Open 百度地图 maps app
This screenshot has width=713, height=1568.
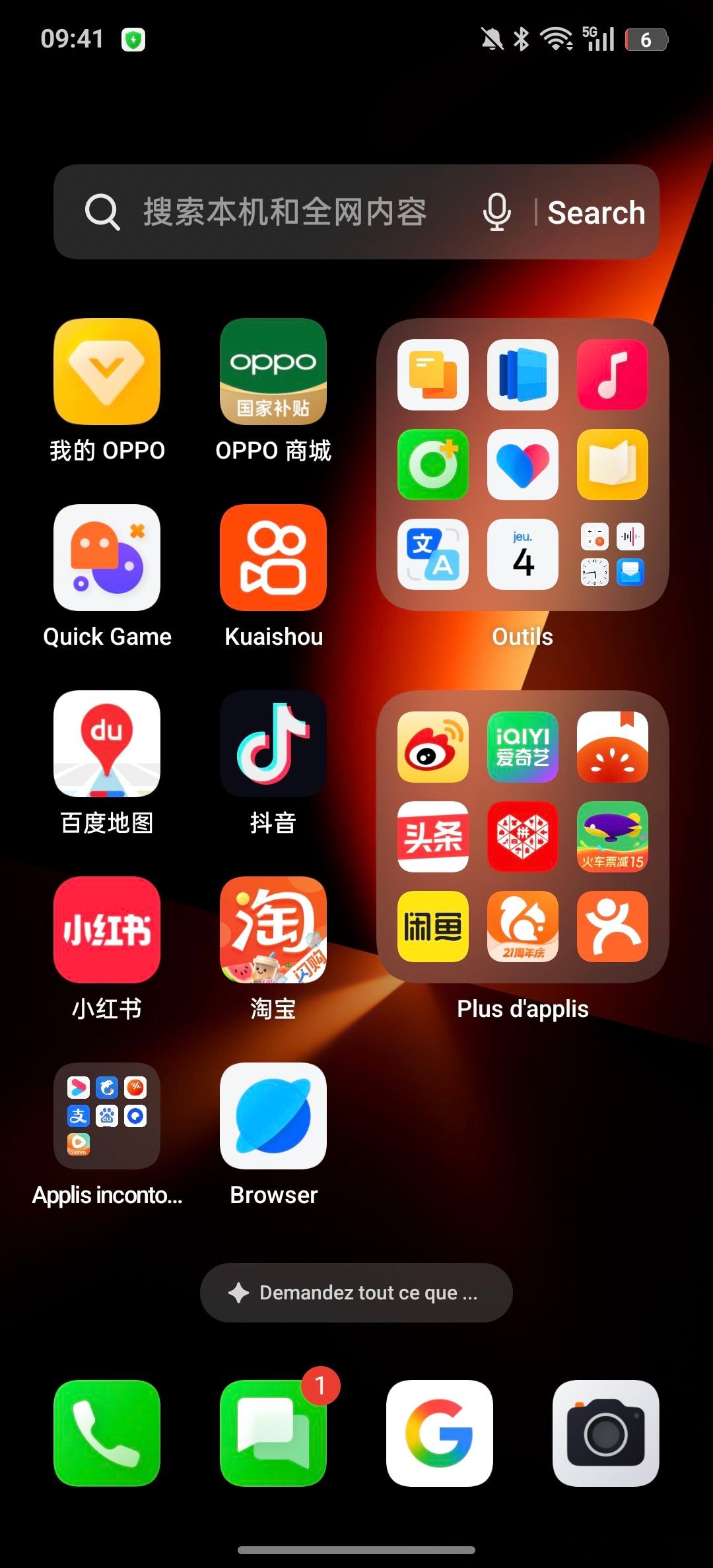point(107,744)
